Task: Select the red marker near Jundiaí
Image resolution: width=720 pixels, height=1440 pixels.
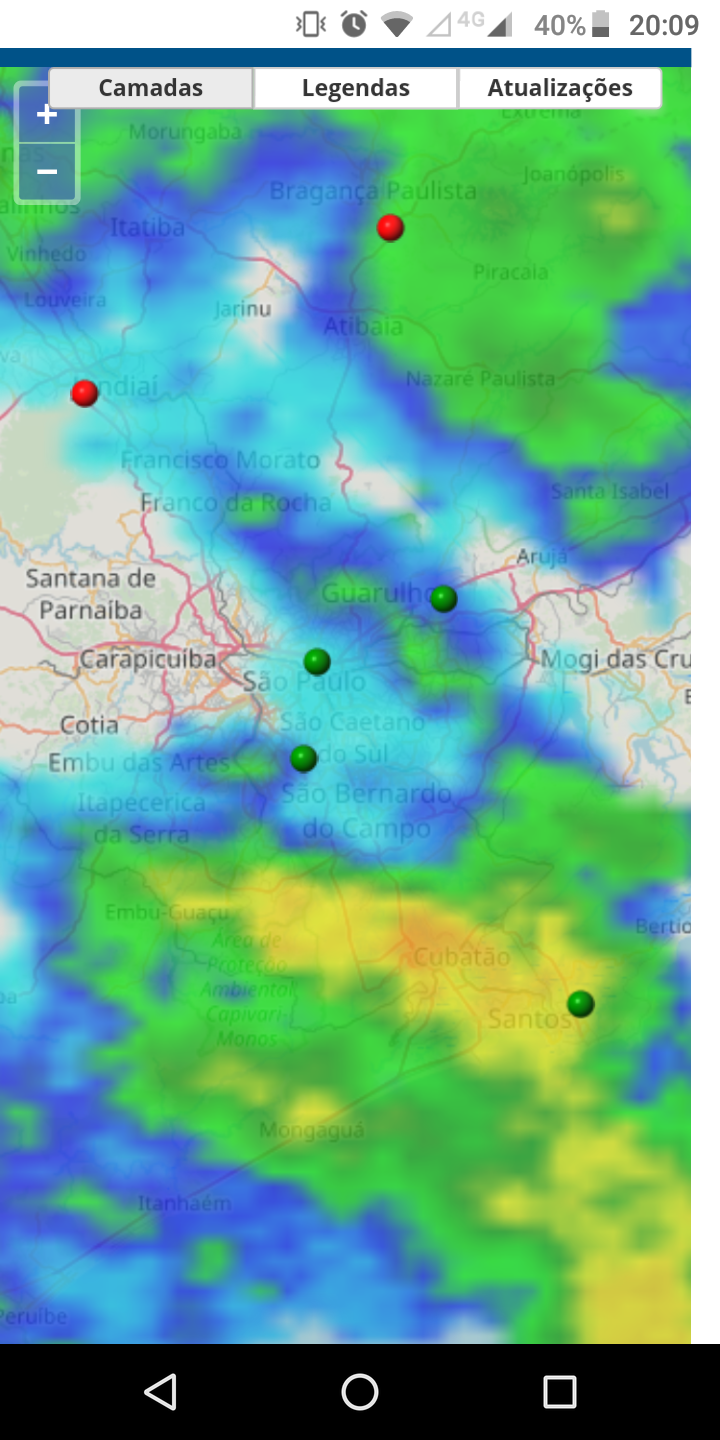Action: [85, 393]
